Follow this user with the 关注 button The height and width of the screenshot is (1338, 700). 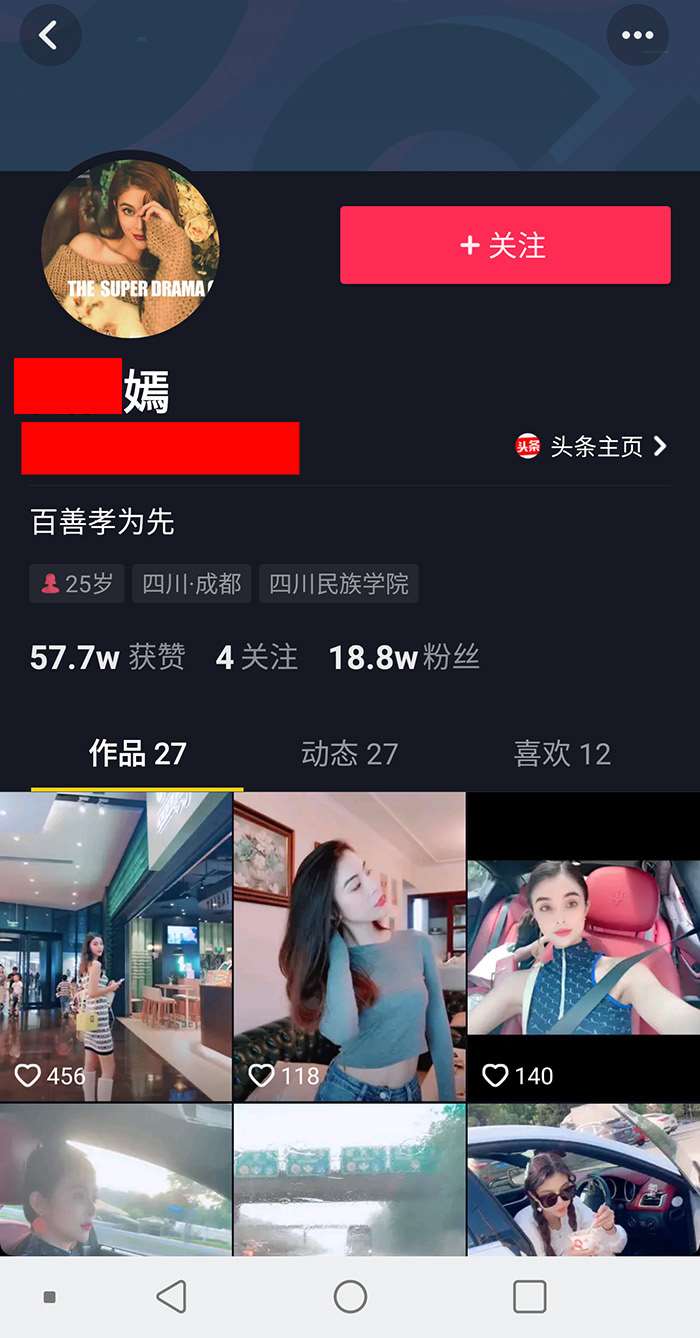tap(505, 245)
